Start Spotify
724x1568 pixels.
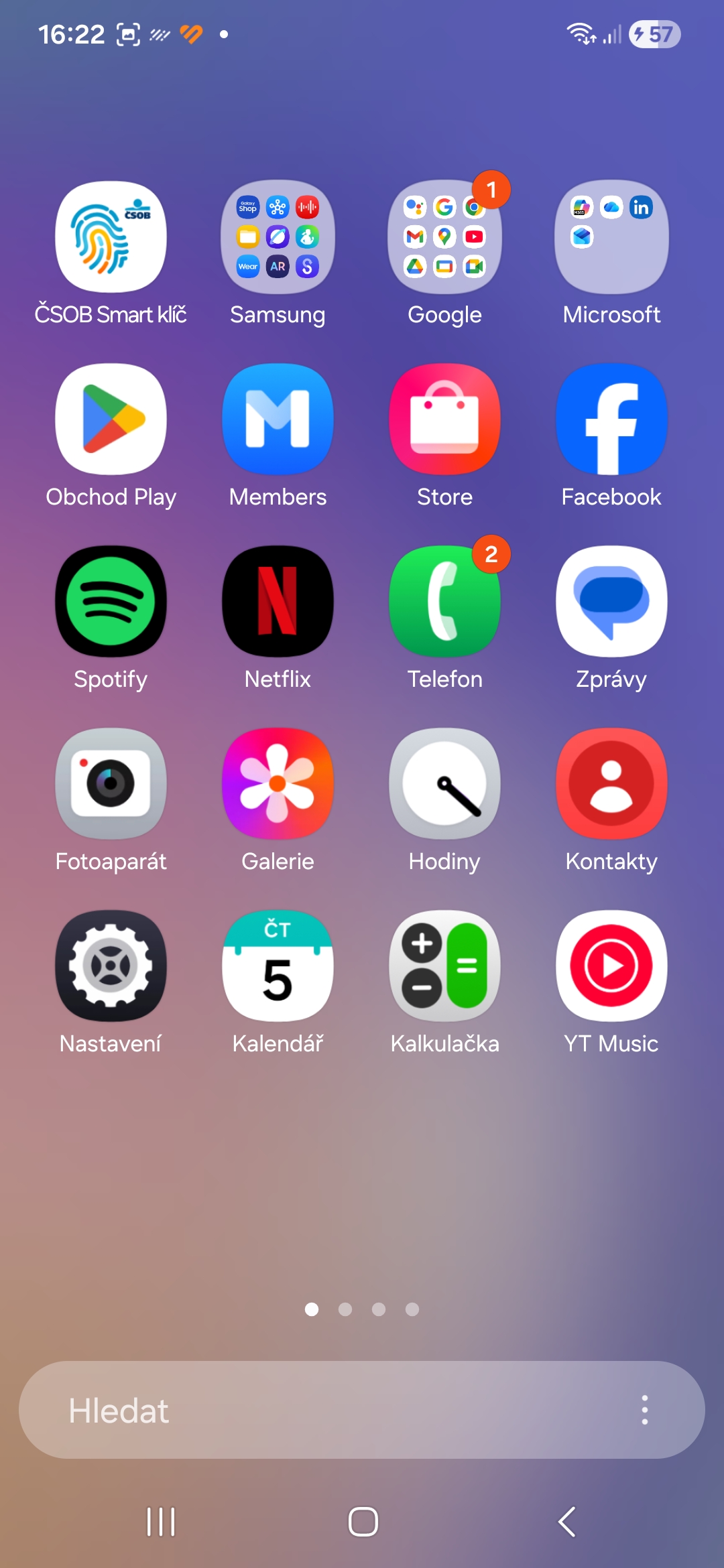click(111, 602)
